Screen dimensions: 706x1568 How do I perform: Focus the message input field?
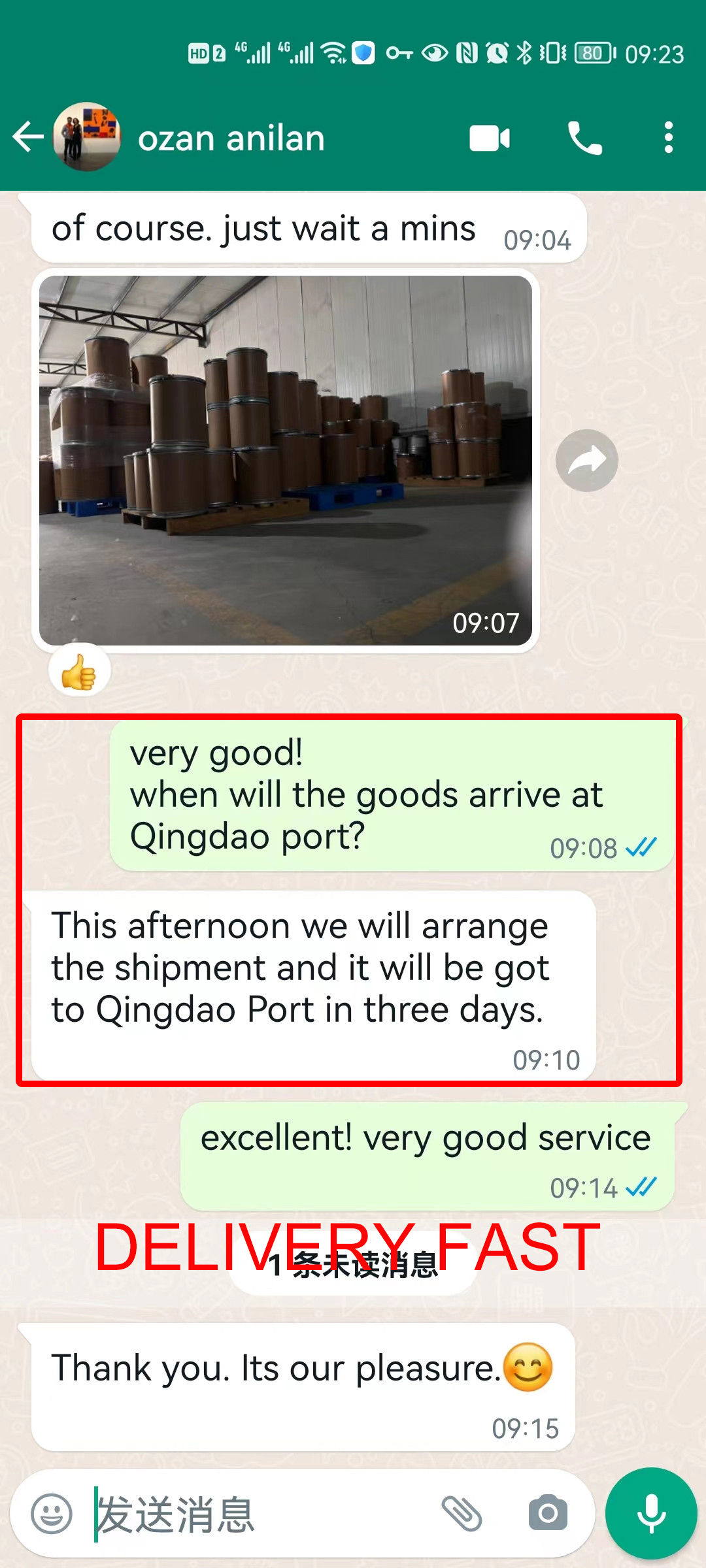pyautogui.click(x=261, y=1514)
